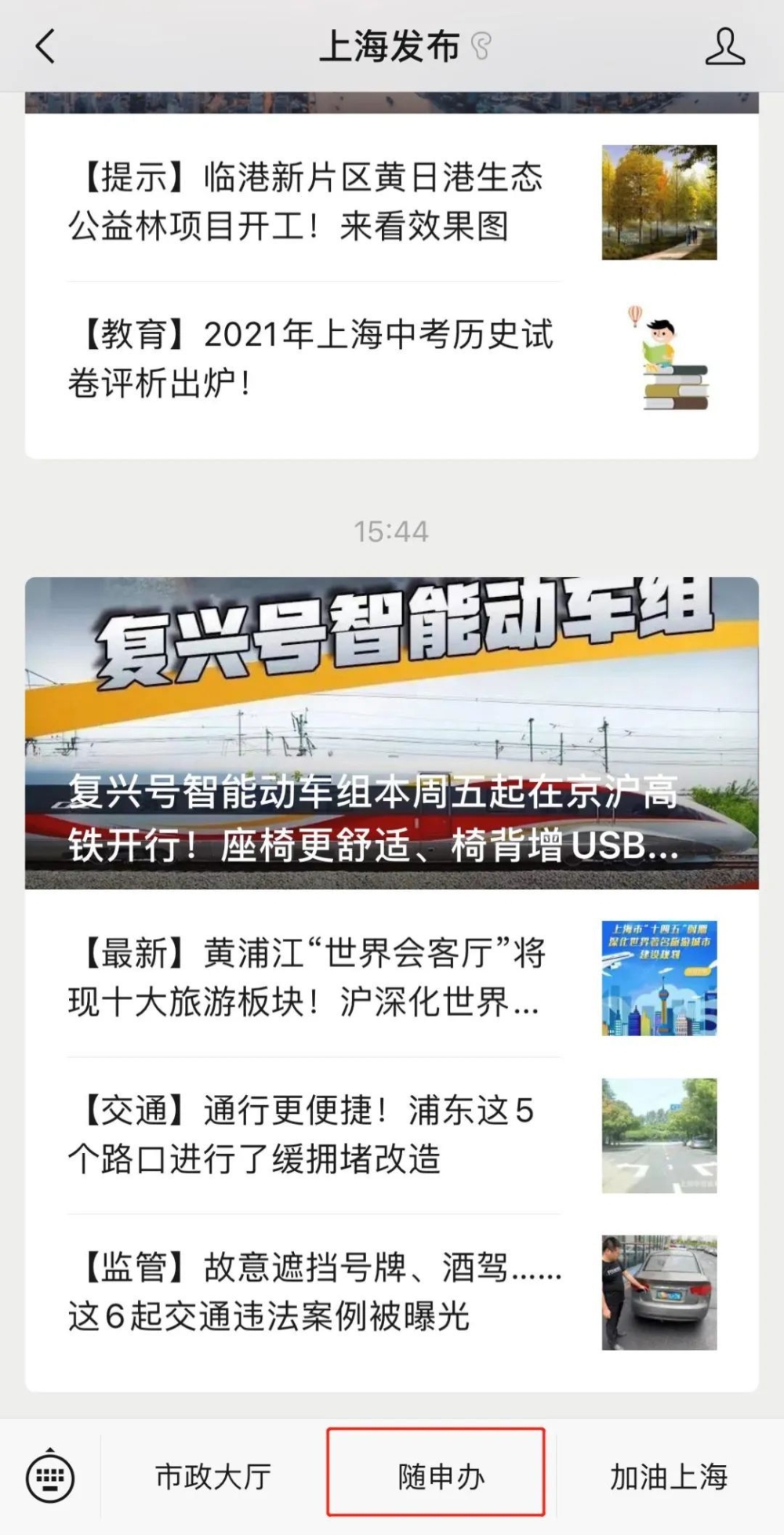Open the 故意遮挡号牌、酒驾 article
Image resolution: width=784 pixels, height=1535 pixels.
[392, 1292]
